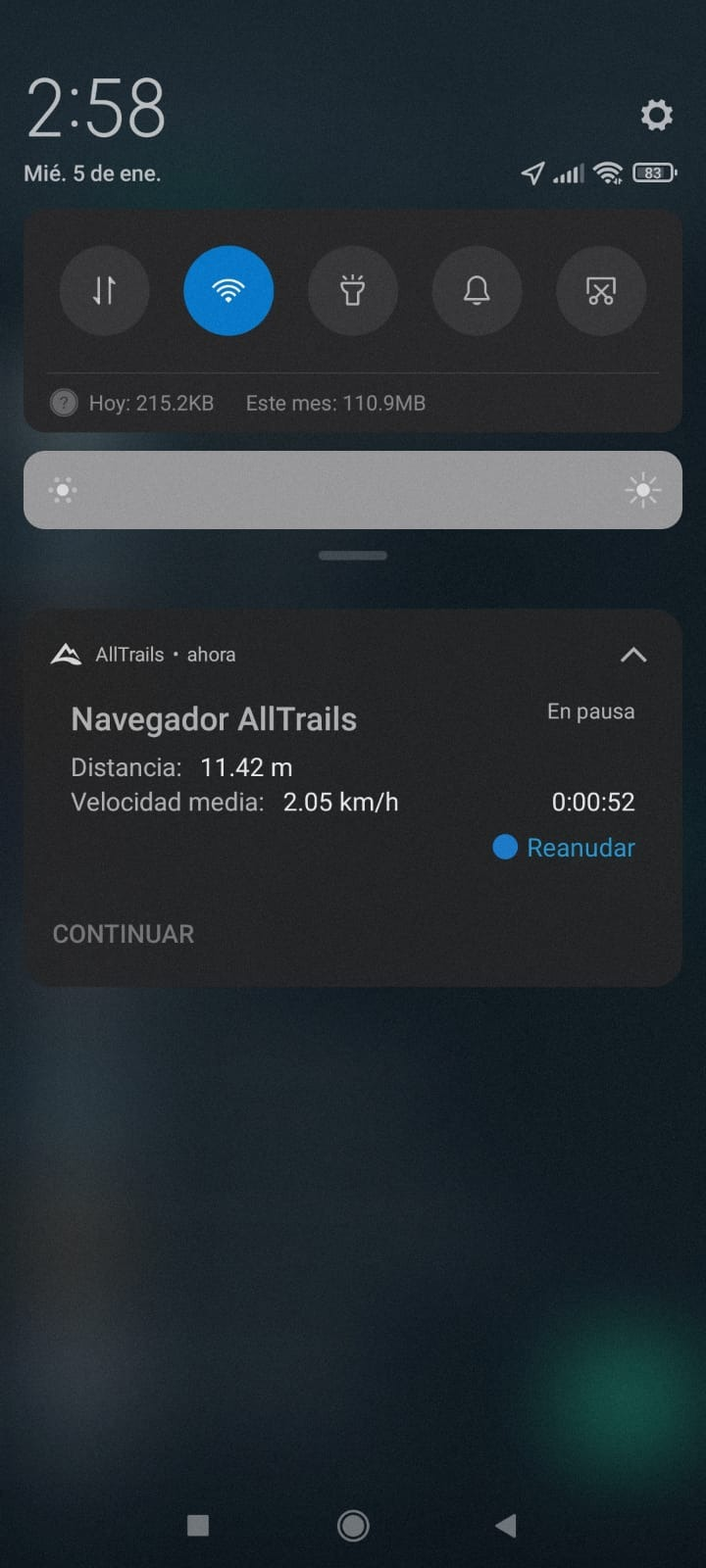Go back with the triangle button

pyautogui.click(x=506, y=1525)
